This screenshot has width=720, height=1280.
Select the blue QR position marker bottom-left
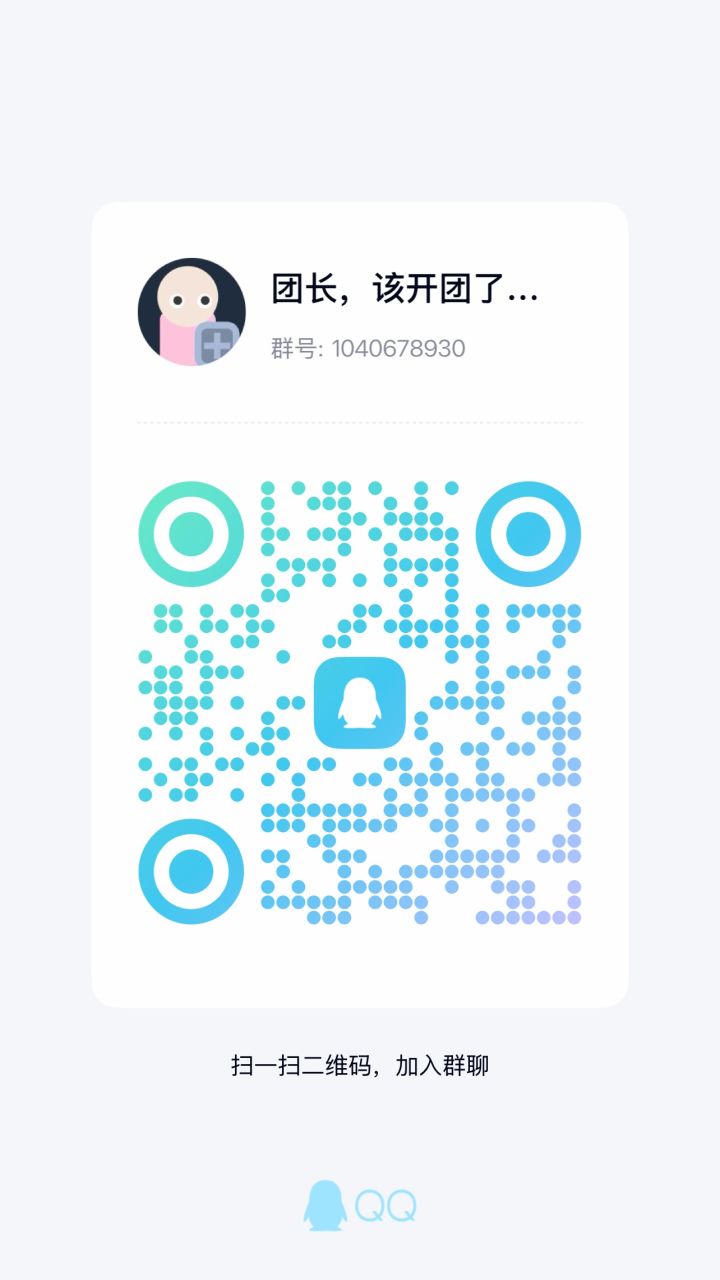pos(190,870)
